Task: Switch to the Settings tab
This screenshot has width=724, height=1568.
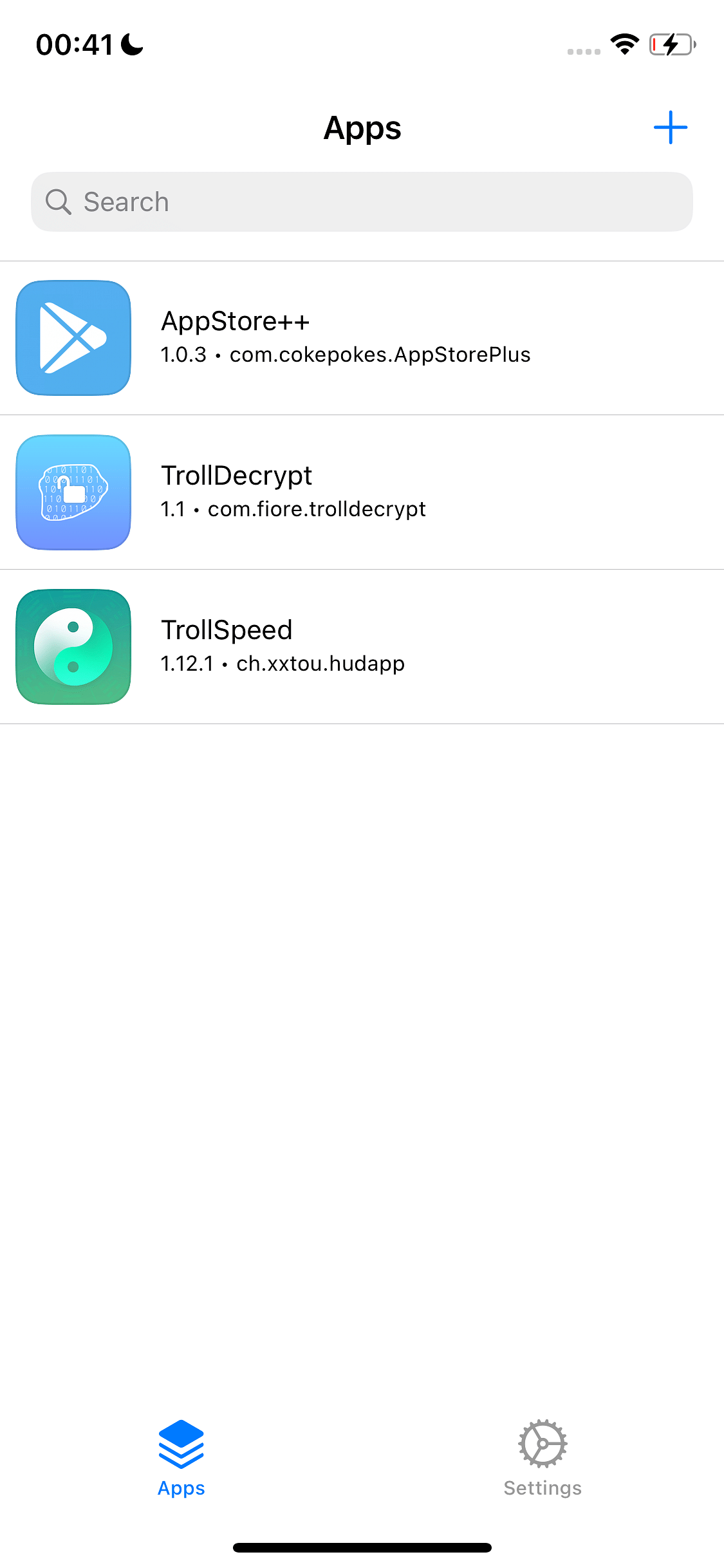Action: [543, 1459]
